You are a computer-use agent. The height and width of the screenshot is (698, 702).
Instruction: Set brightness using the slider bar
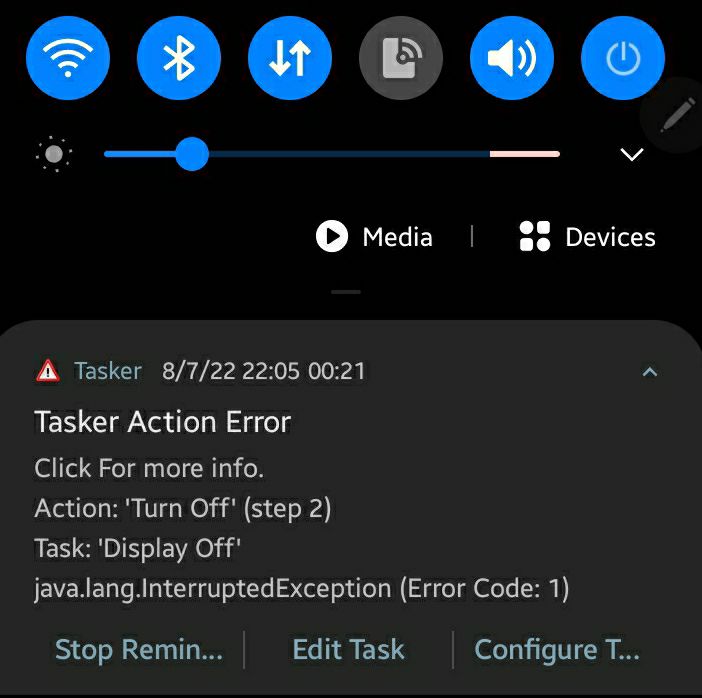(330, 154)
